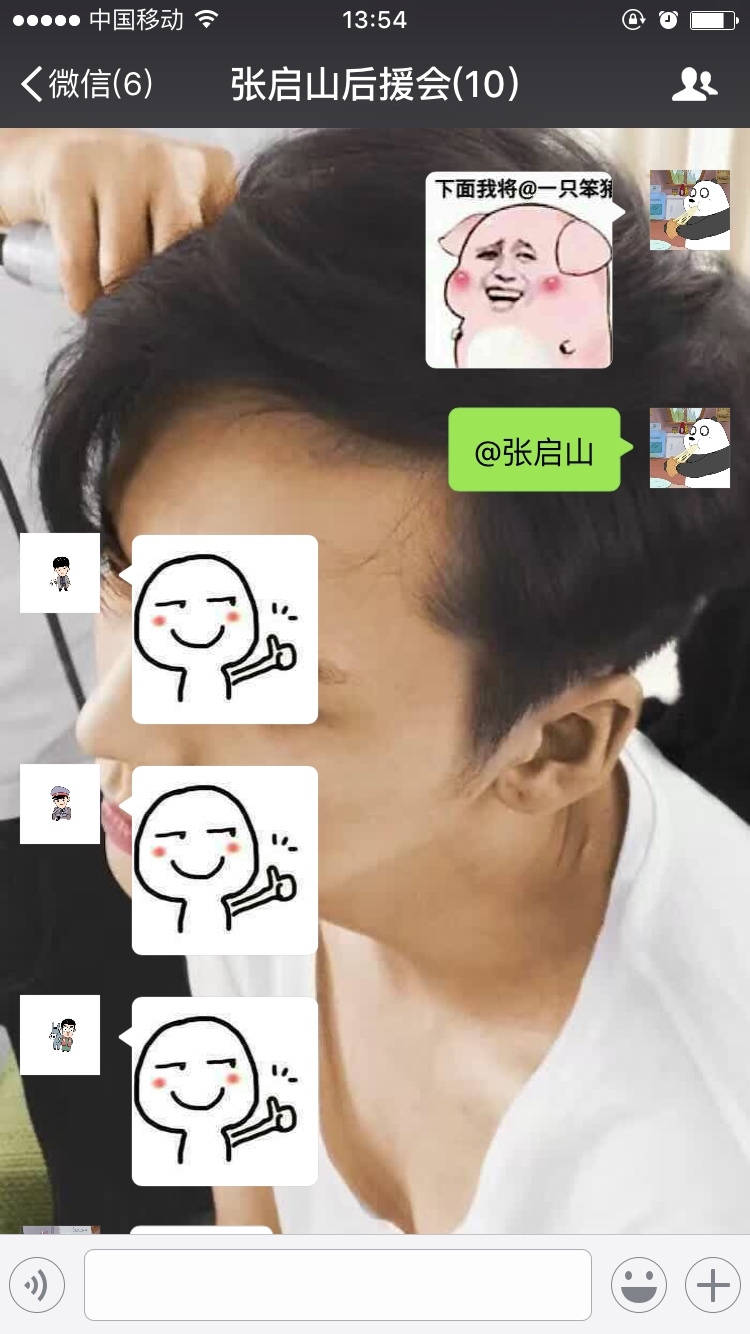Screen dimensions: 750x1334
Task: Open avatar of third thumbs-up sticker sender
Action: pyautogui.click(x=60, y=1035)
